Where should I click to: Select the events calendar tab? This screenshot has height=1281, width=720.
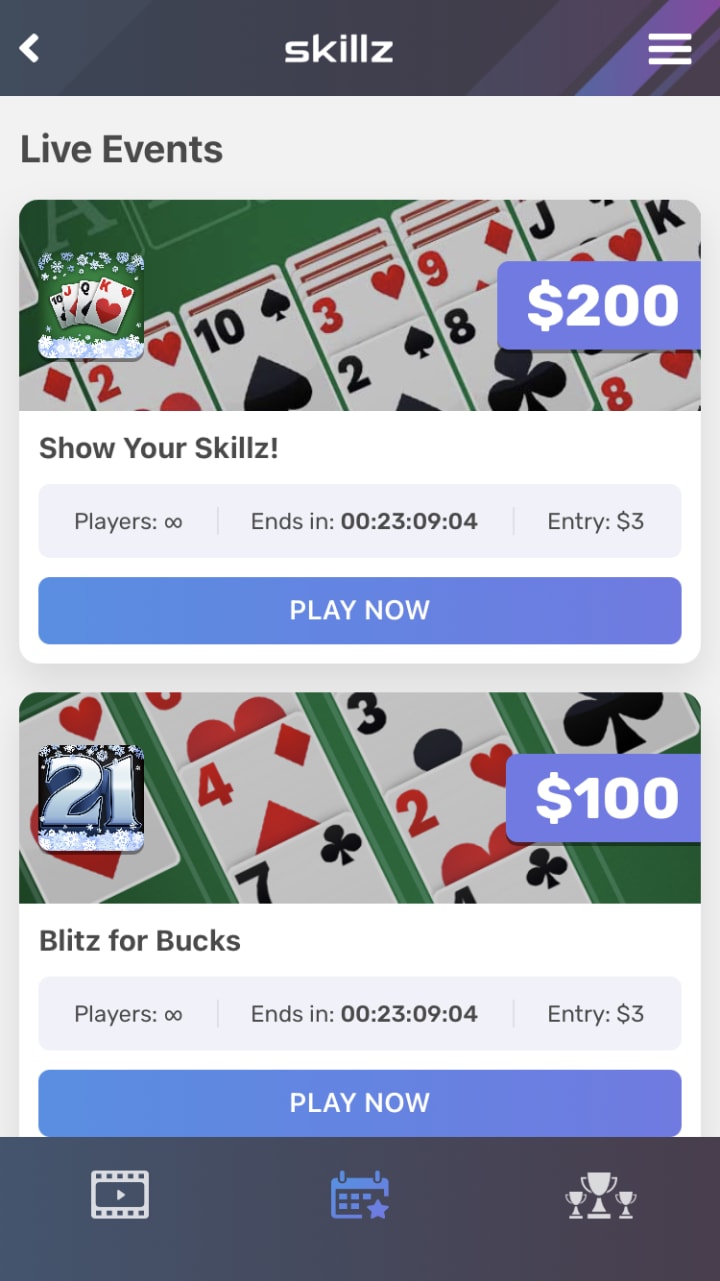[360, 1195]
